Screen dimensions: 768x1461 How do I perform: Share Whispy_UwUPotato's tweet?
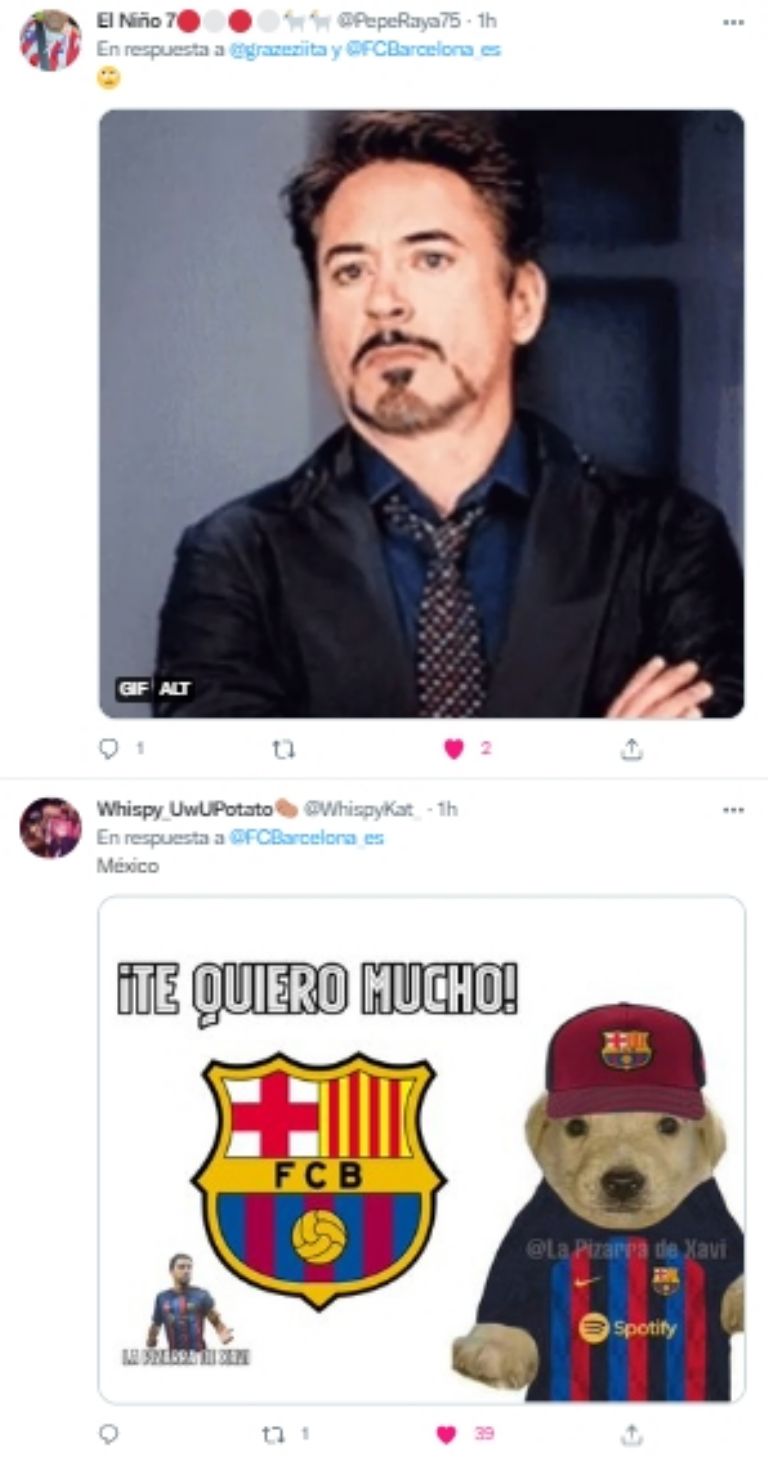click(x=631, y=1434)
